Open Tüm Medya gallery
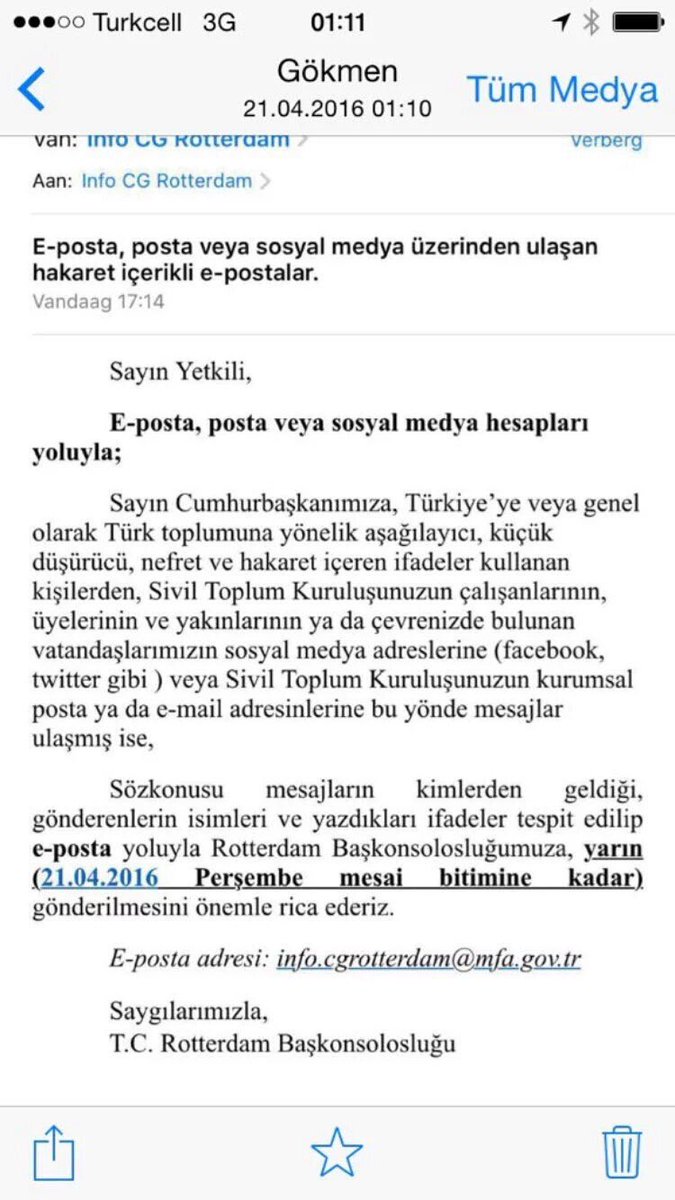Screen dimensions: 675x1200 click(x=562, y=89)
